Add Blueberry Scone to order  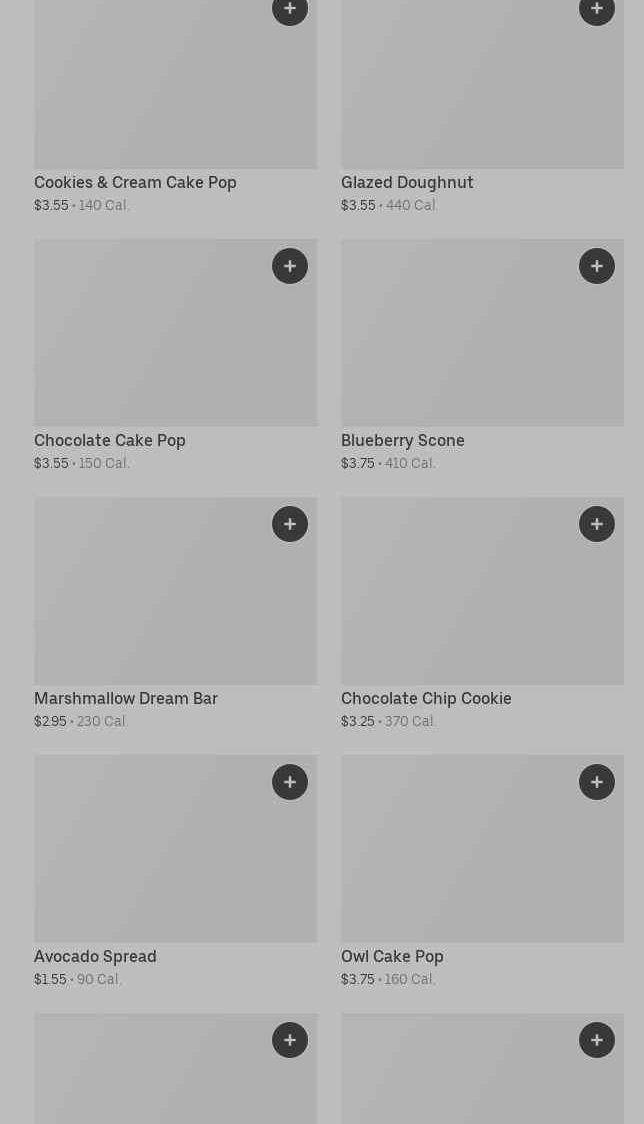click(x=597, y=266)
